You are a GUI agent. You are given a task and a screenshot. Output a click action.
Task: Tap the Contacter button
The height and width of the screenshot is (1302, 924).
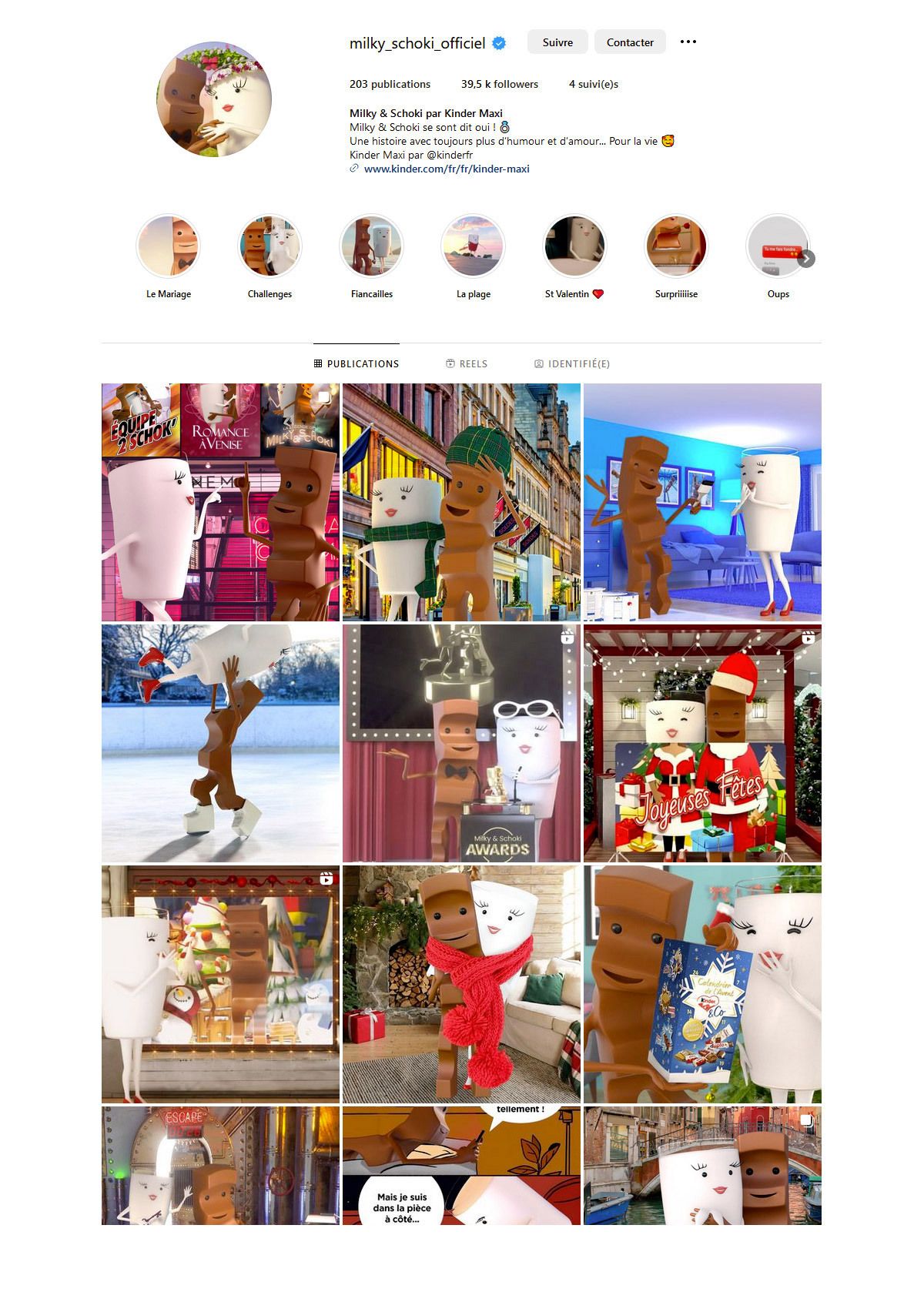click(630, 42)
